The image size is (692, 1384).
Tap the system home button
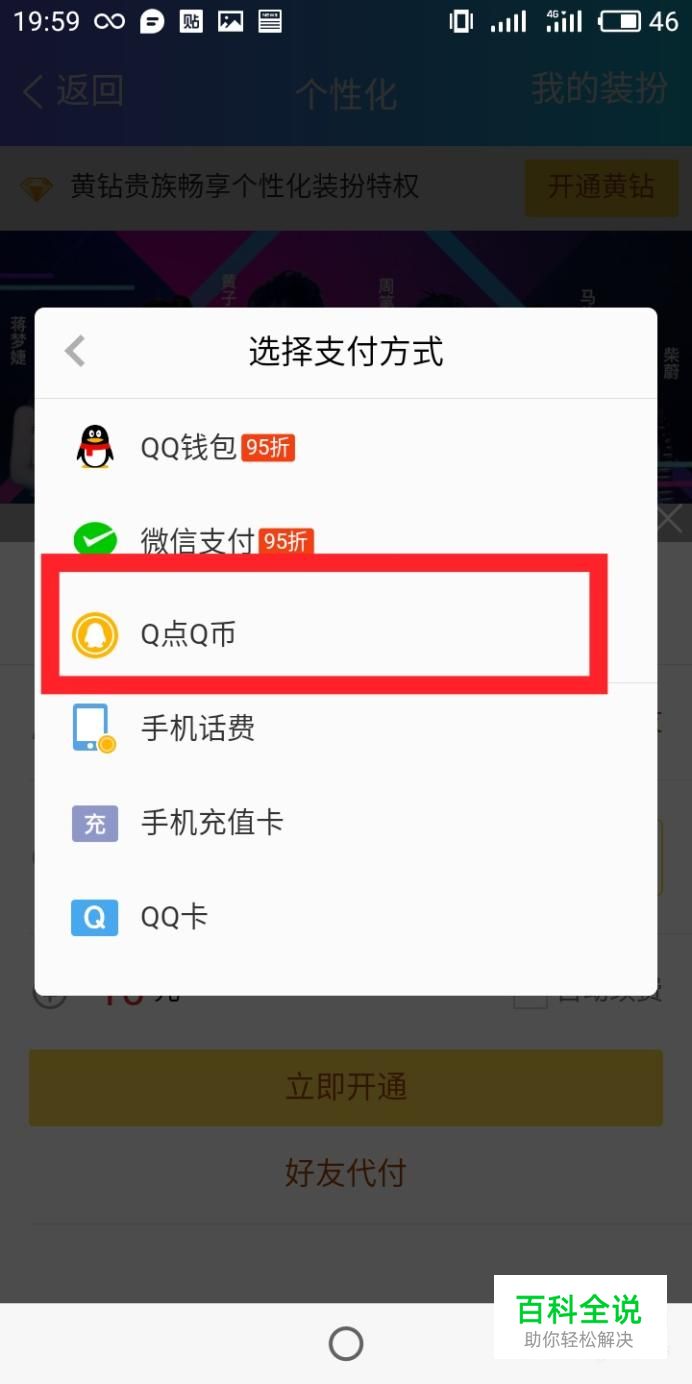pyautogui.click(x=346, y=1344)
